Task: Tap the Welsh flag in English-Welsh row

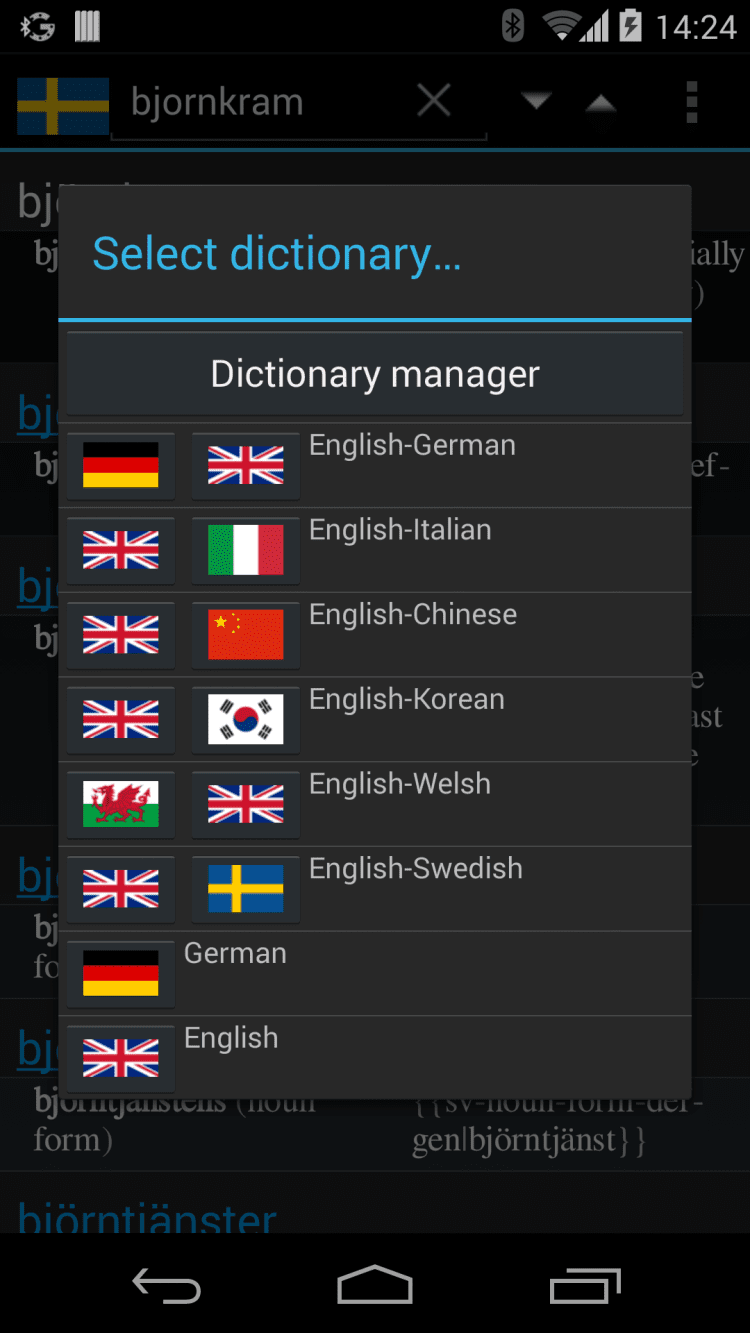Action: 120,805
